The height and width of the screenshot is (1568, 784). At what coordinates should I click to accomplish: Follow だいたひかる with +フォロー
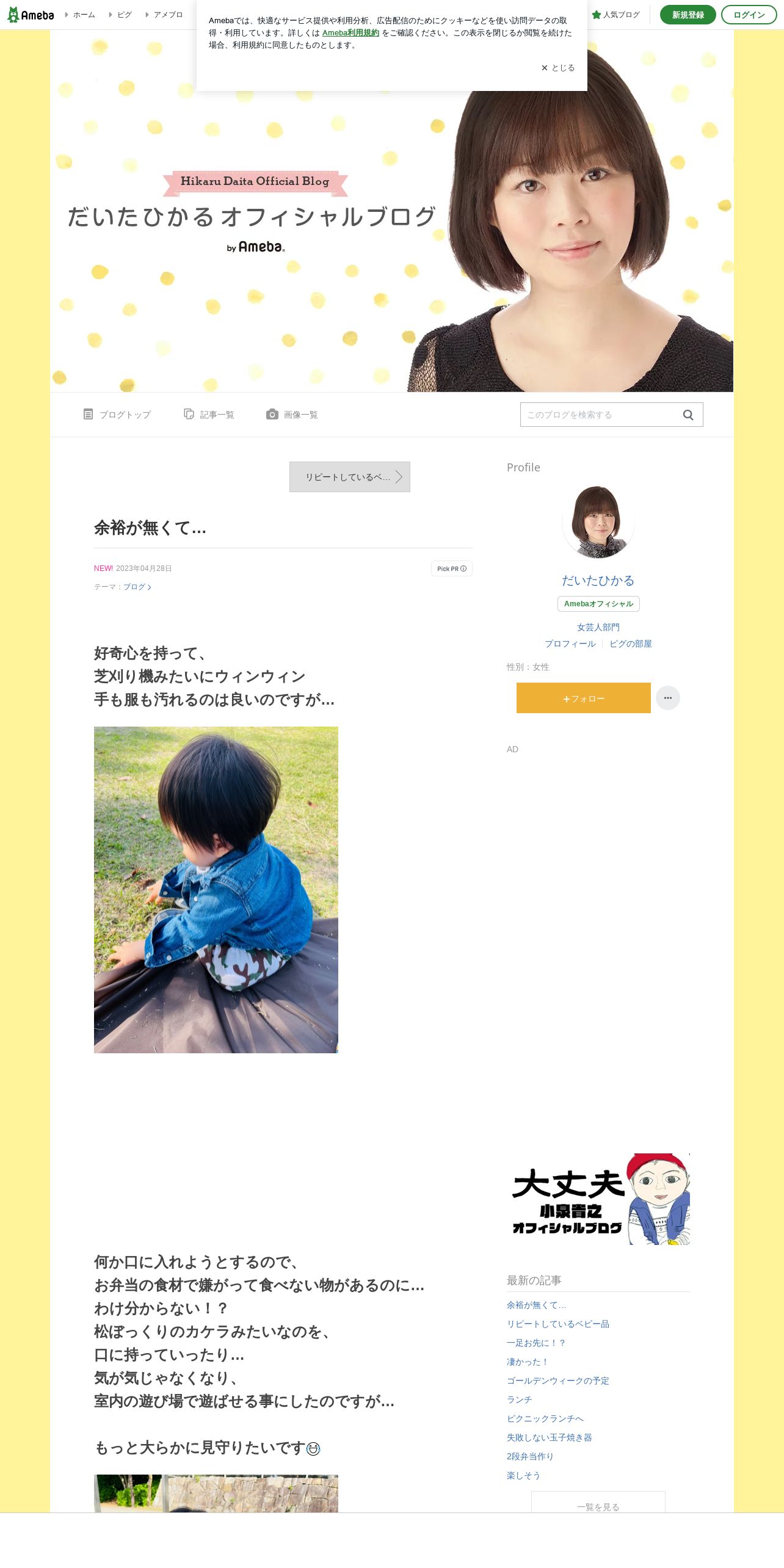point(584,698)
